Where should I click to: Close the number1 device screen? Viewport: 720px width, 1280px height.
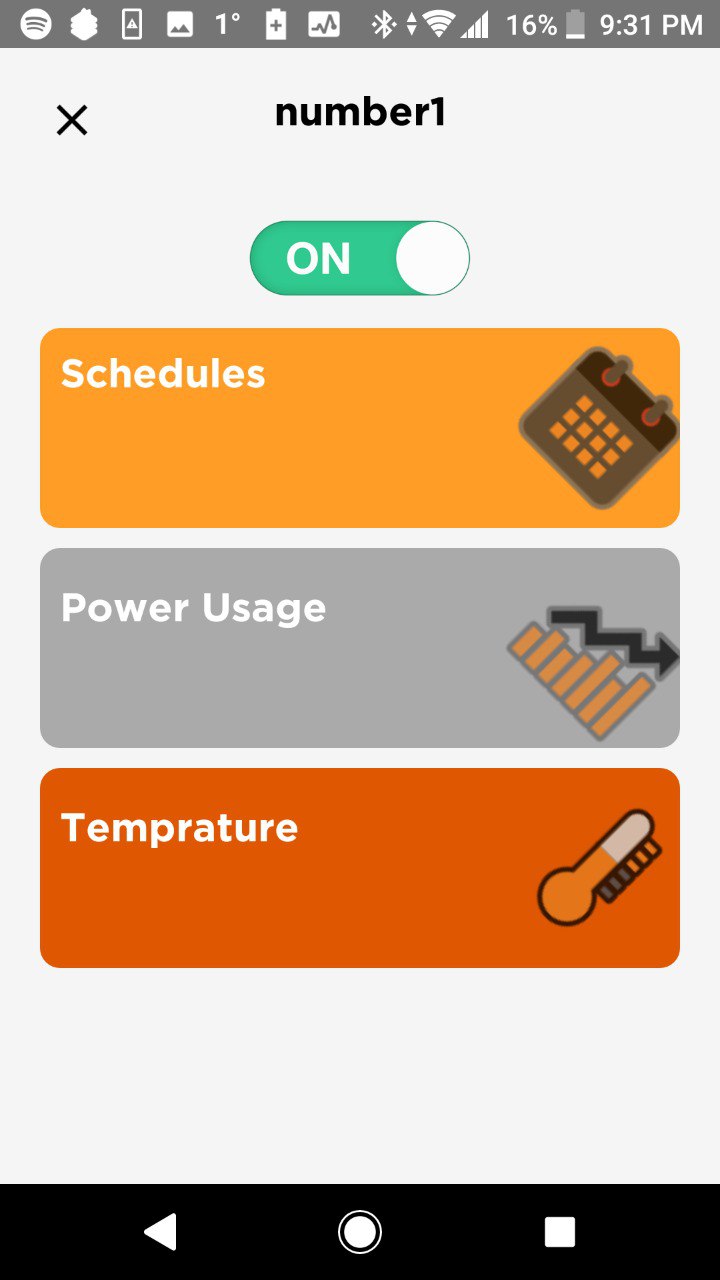72,121
